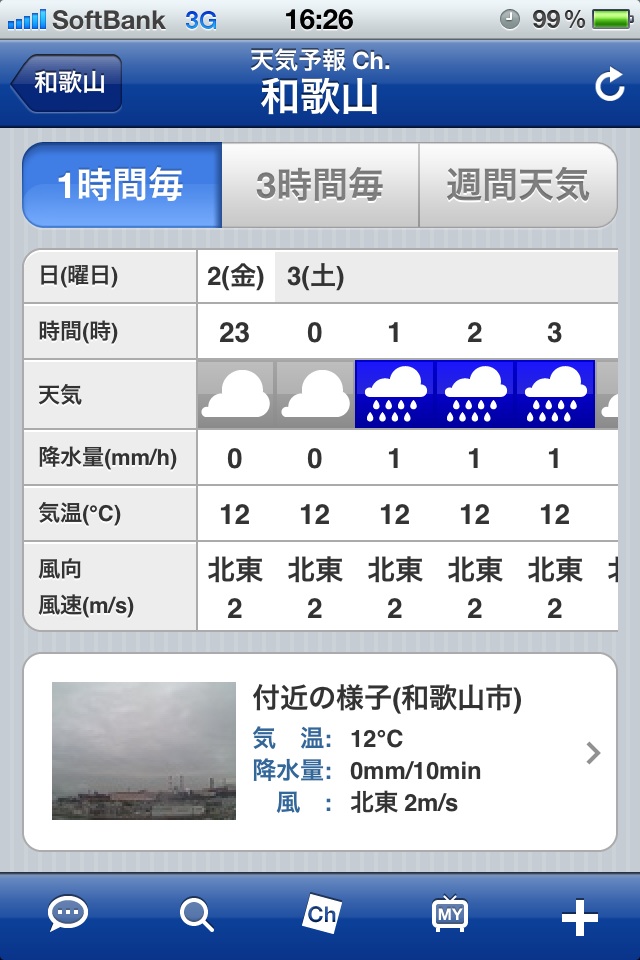The width and height of the screenshot is (640, 960).
Task: Open search with the magnifier icon
Action: pos(196,914)
